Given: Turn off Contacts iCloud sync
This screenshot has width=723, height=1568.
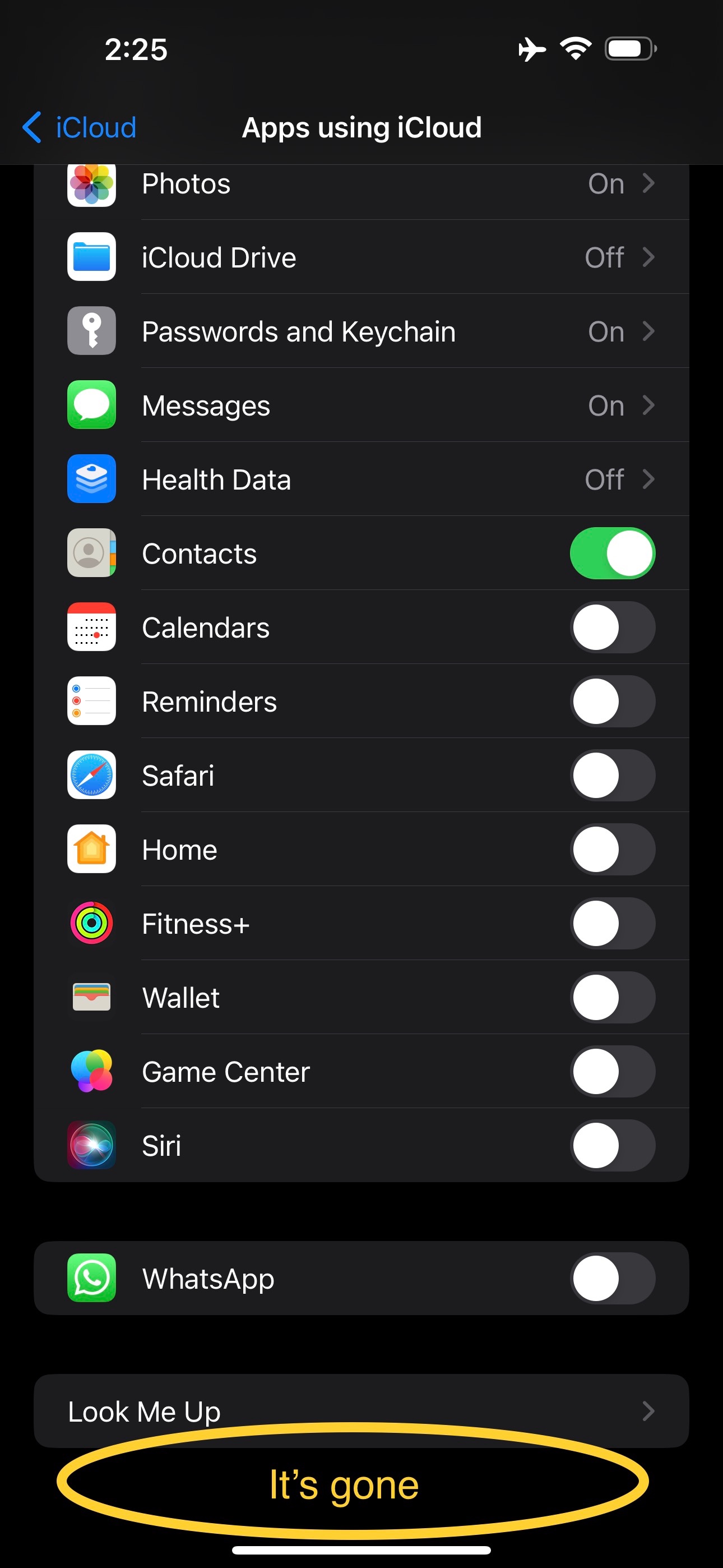Looking at the screenshot, I should (x=611, y=554).
